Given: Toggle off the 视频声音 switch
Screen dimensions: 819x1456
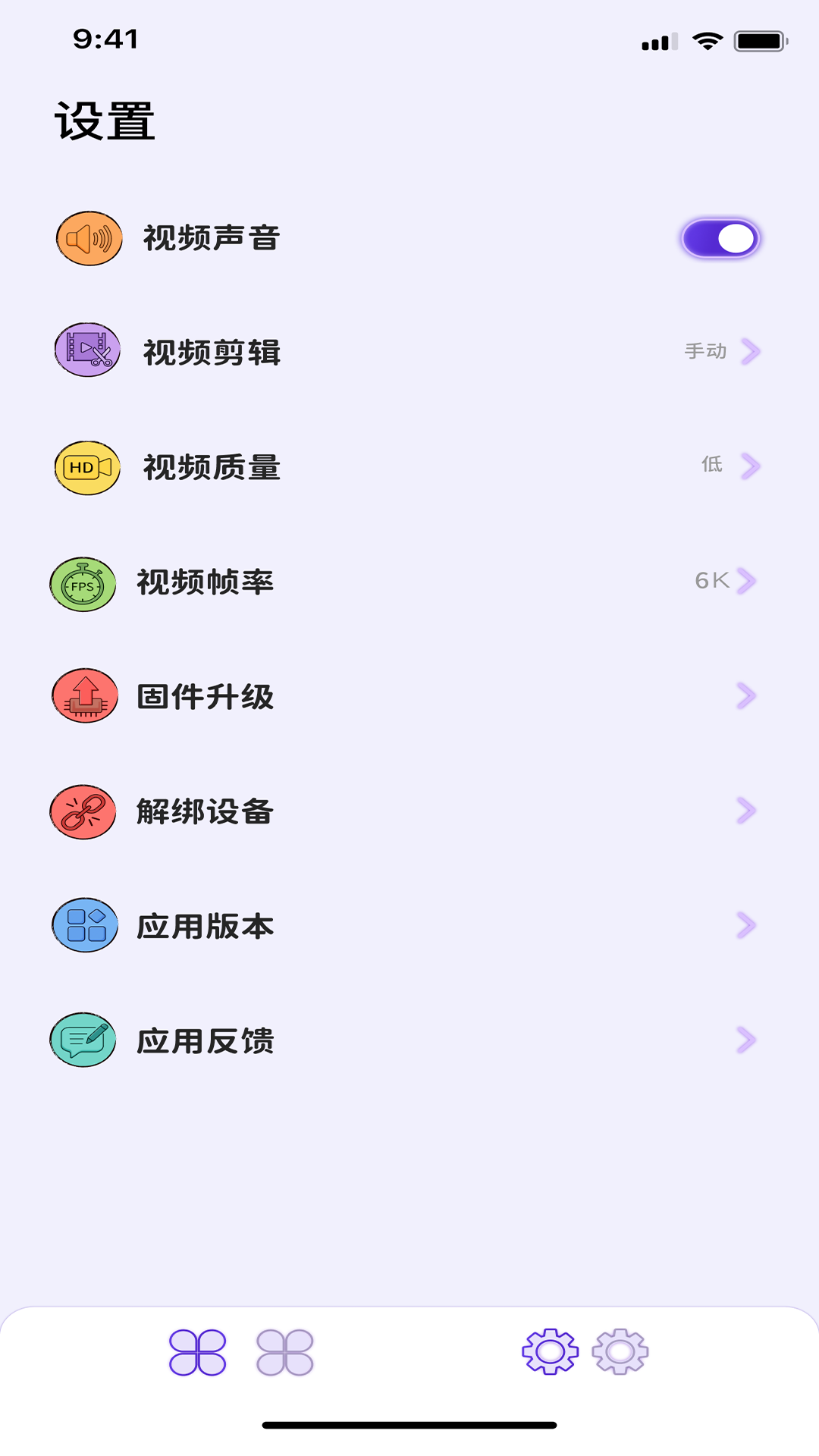Looking at the screenshot, I should (720, 237).
